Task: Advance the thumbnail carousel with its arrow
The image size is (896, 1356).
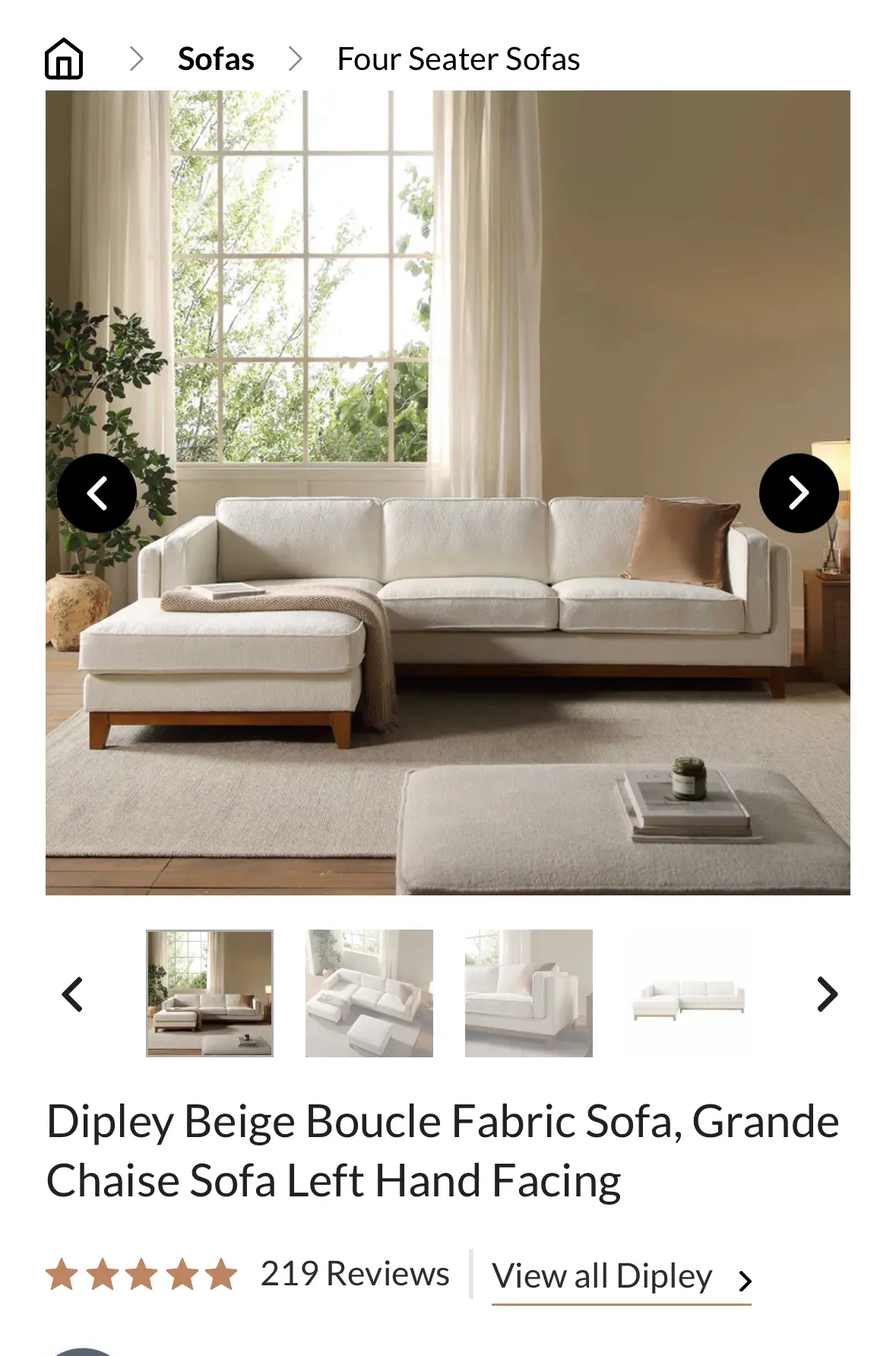Action: [826, 994]
